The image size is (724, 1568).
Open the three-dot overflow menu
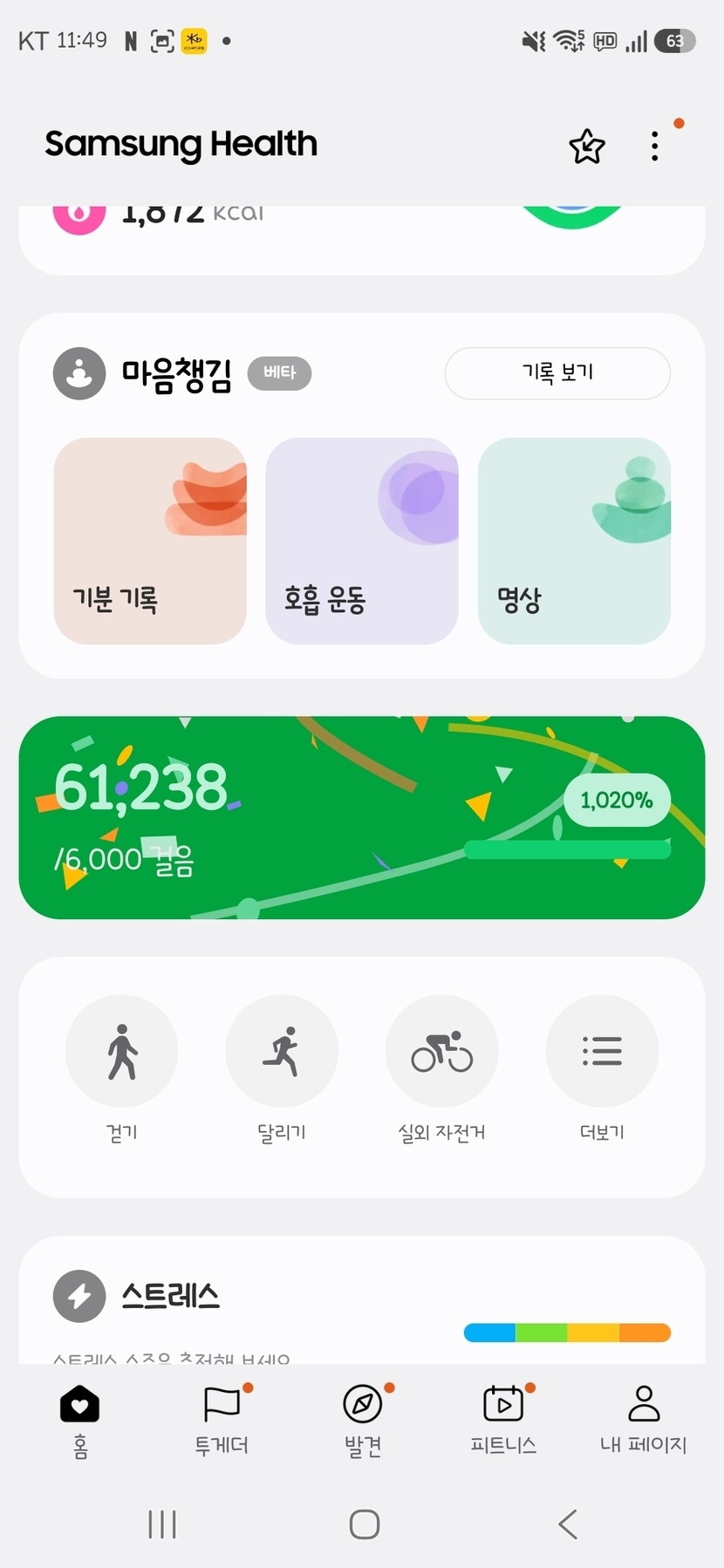tap(654, 147)
